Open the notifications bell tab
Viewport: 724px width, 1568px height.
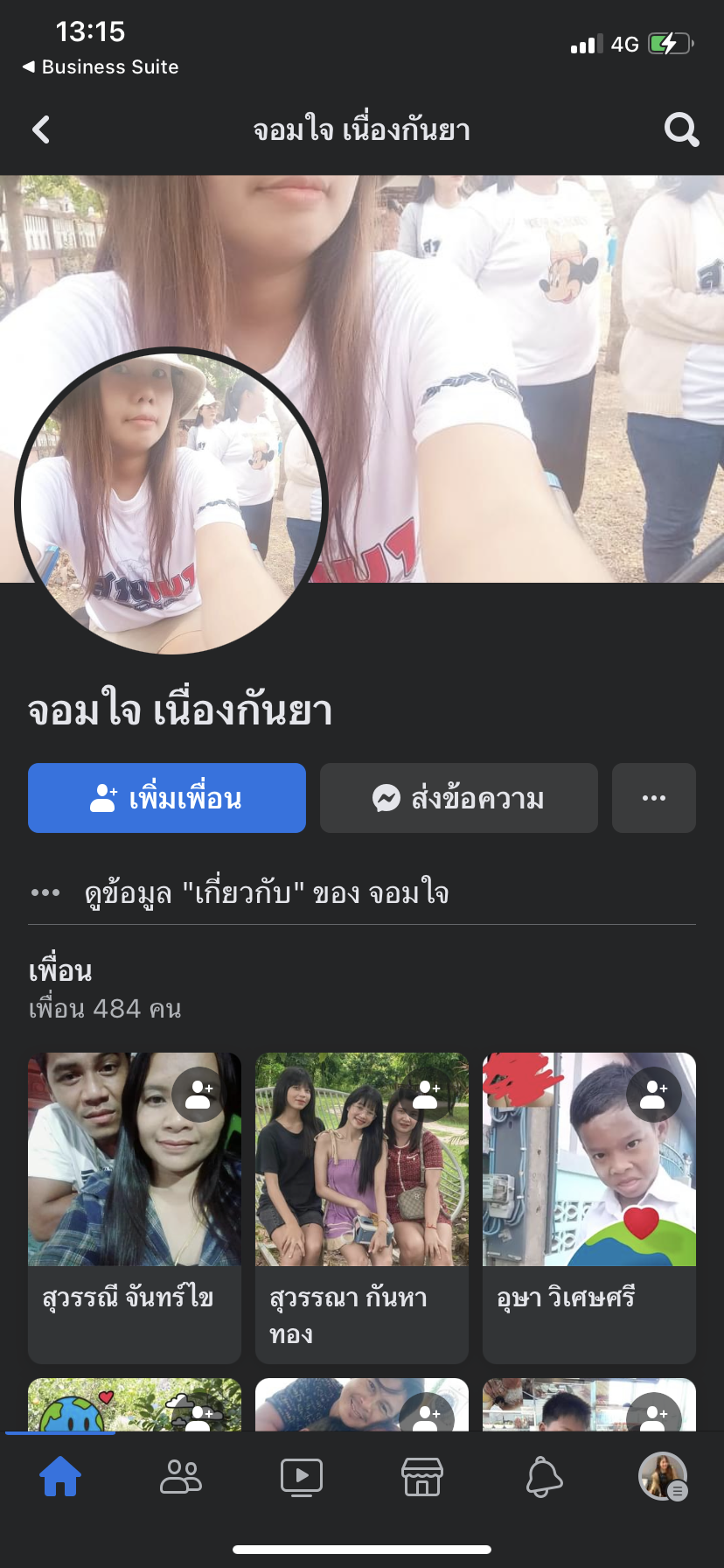(543, 1477)
